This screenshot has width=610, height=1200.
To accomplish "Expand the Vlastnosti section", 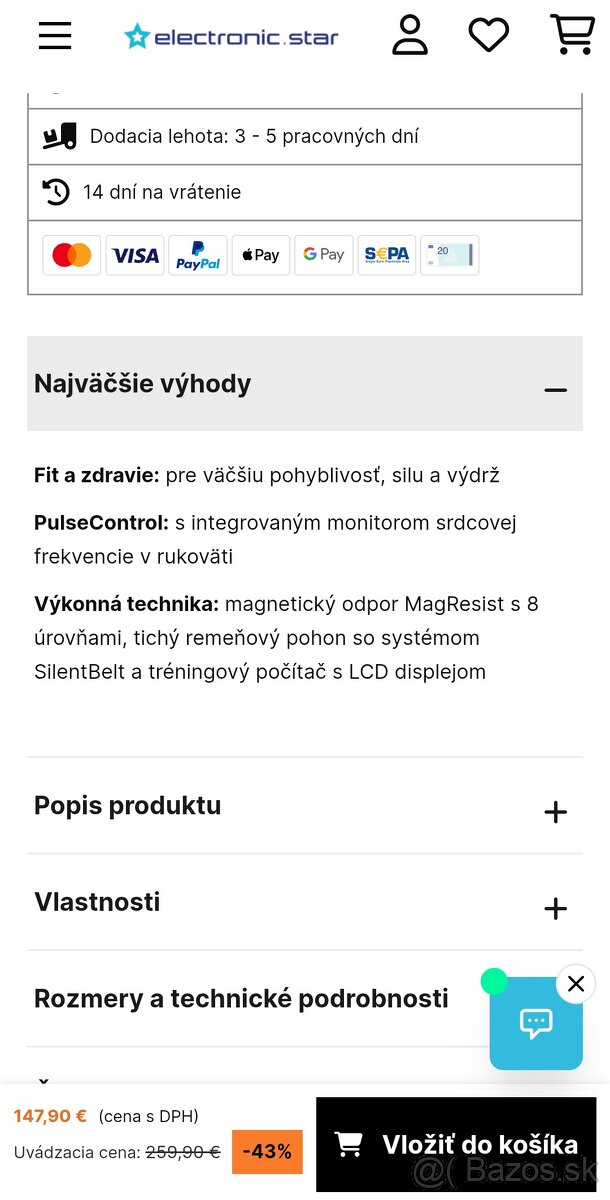I will [555, 908].
